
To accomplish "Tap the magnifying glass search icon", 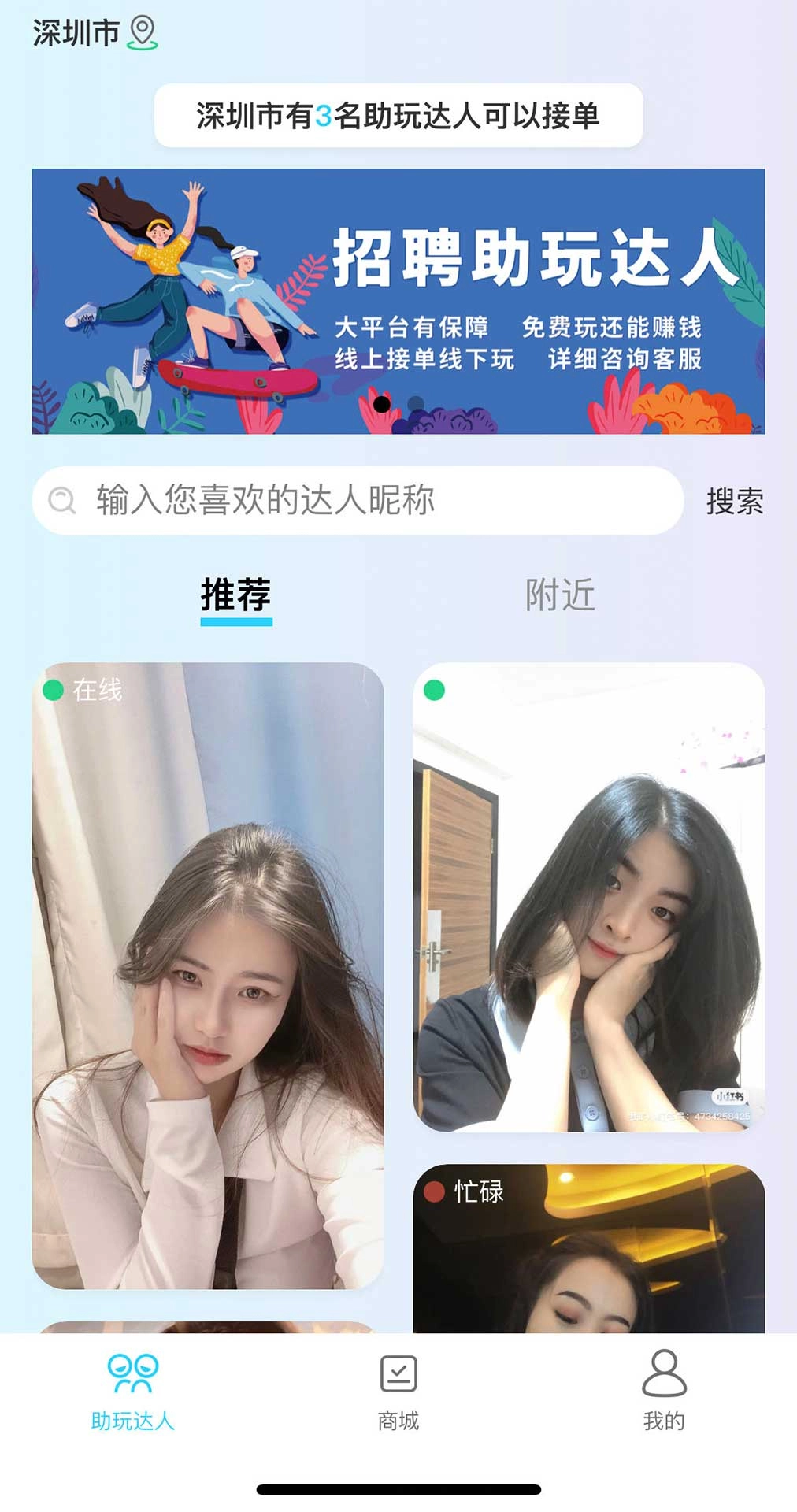I will point(61,501).
